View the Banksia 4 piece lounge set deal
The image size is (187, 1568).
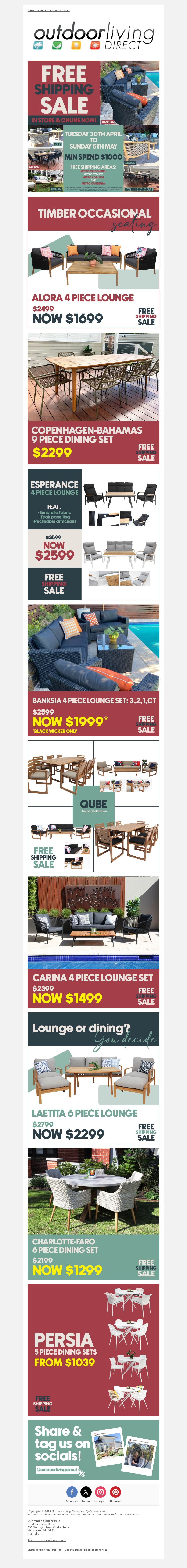pyautogui.click(x=93, y=670)
